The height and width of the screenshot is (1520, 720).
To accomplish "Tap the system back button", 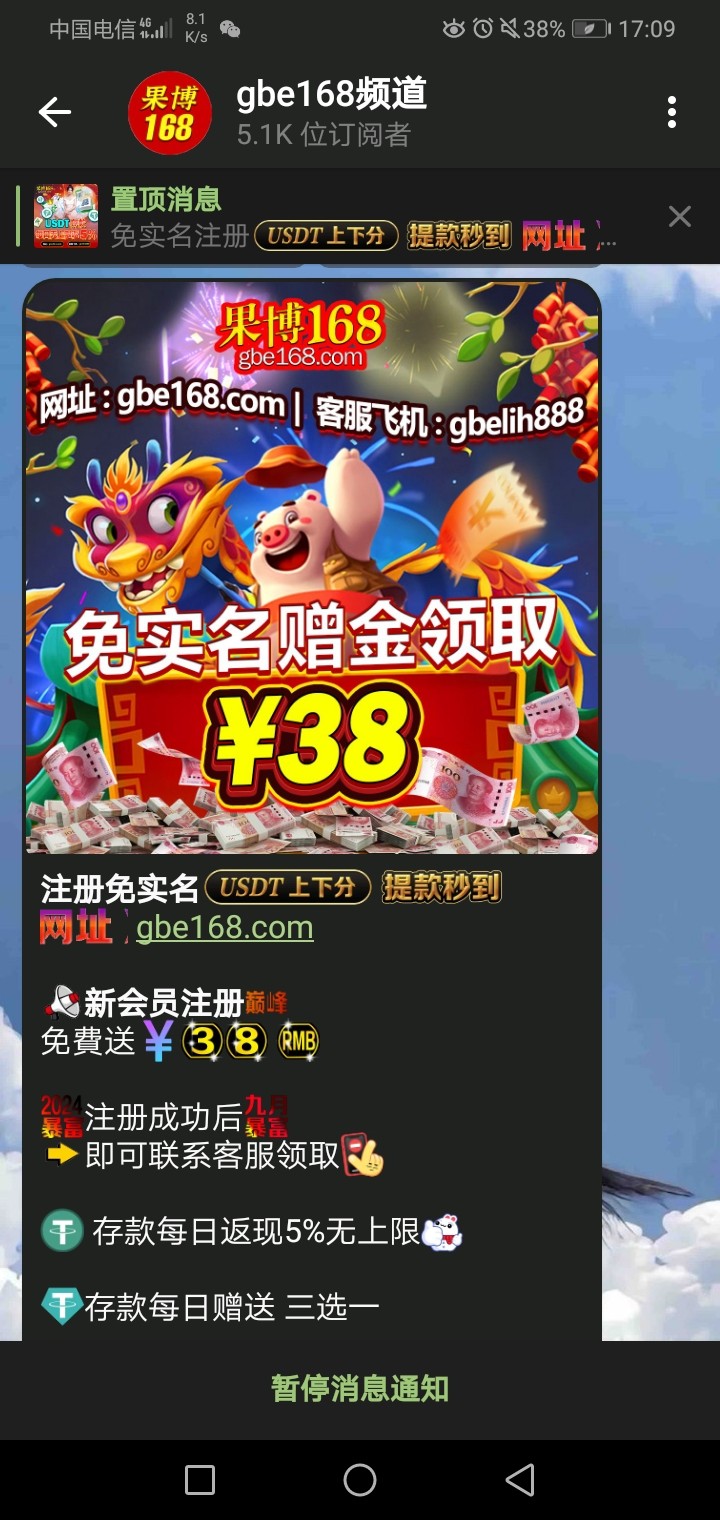I will (x=520, y=1480).
